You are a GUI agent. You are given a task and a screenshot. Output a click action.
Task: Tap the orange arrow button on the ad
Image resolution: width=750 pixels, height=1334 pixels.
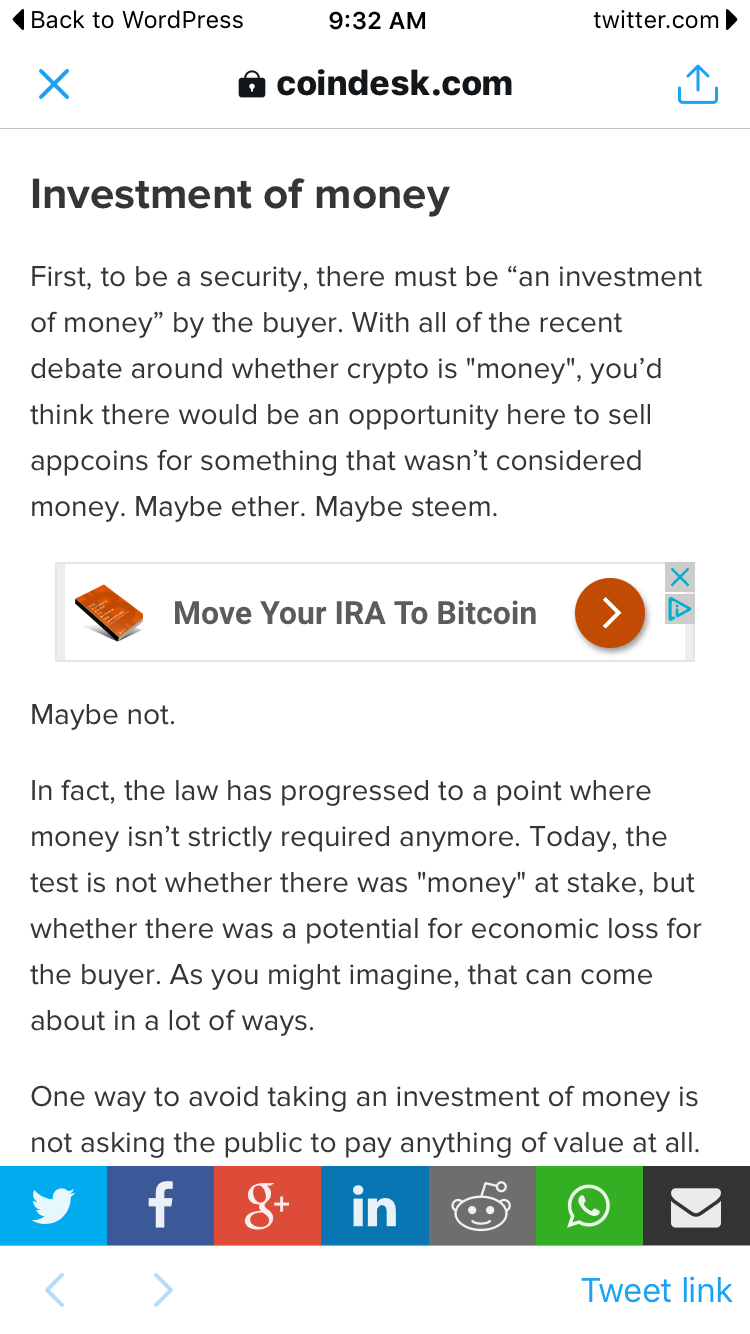click(x=610, y=613)
